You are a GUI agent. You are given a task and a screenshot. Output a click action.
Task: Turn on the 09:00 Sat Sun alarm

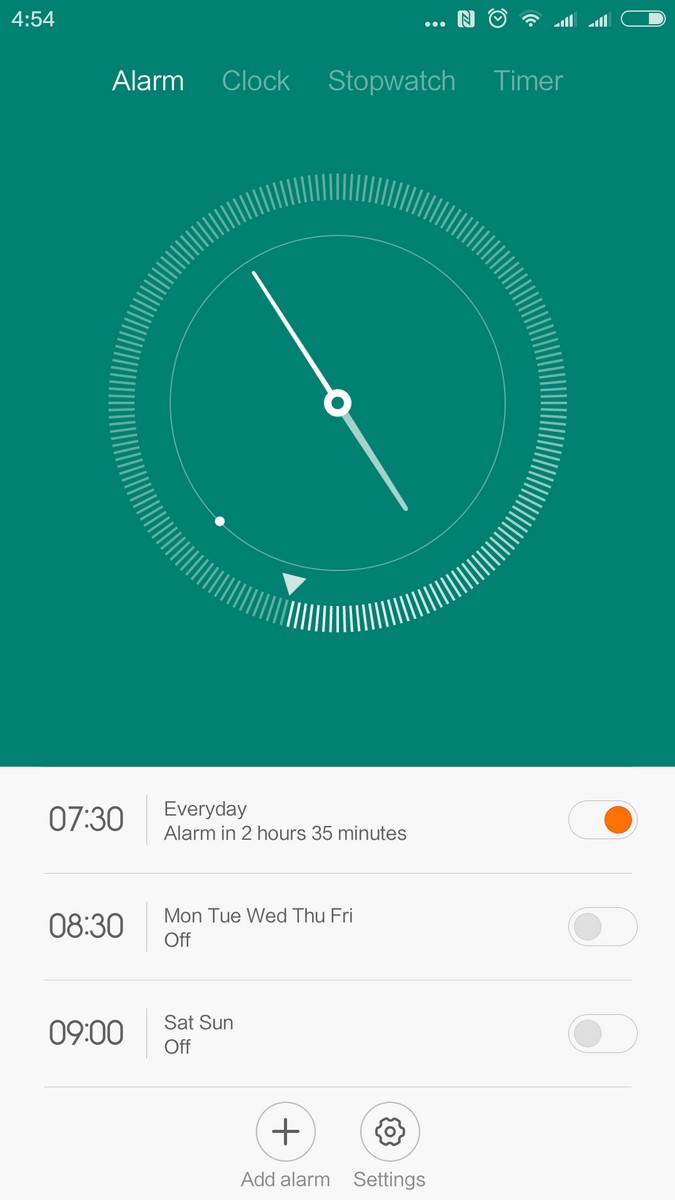tap(602, 1034)
